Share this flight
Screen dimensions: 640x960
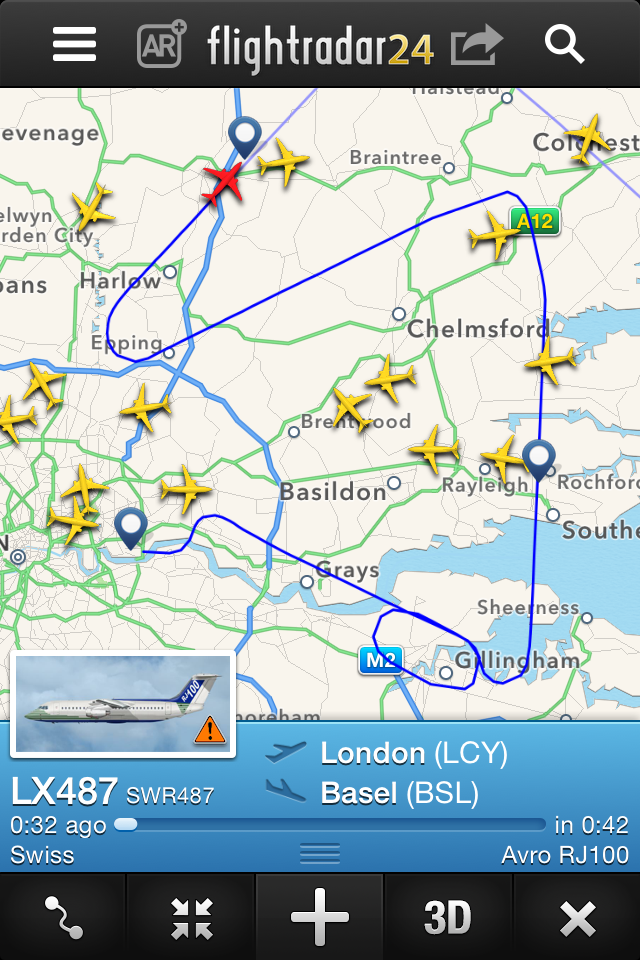pyautogui.click(x=476, y=45)
